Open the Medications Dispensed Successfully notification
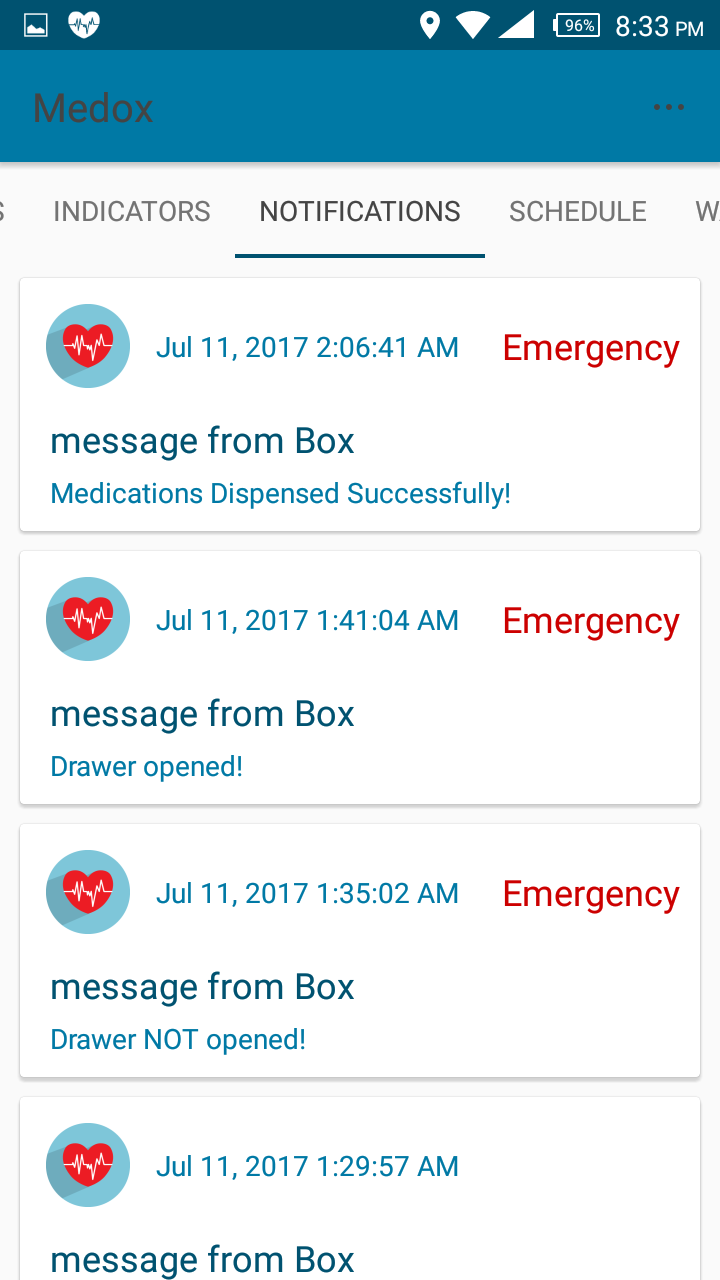This screenshot has height=1280, width=720. 360,405
